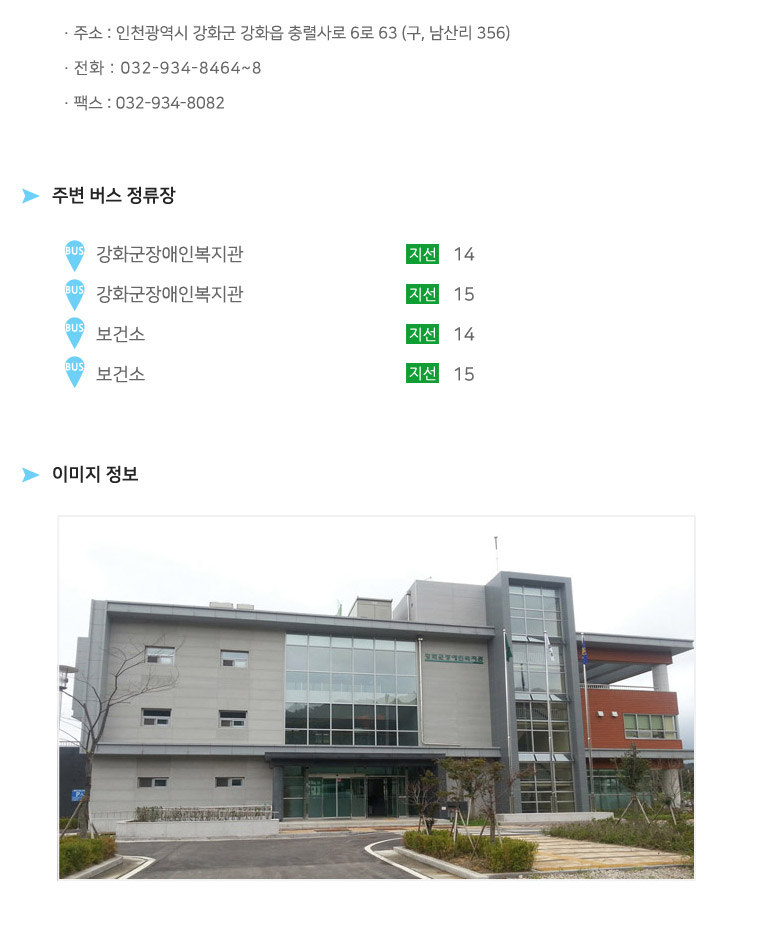
Task: Open 강화군장애인복지관 bus stop for route 15
Action: click(x=169, y=294)
